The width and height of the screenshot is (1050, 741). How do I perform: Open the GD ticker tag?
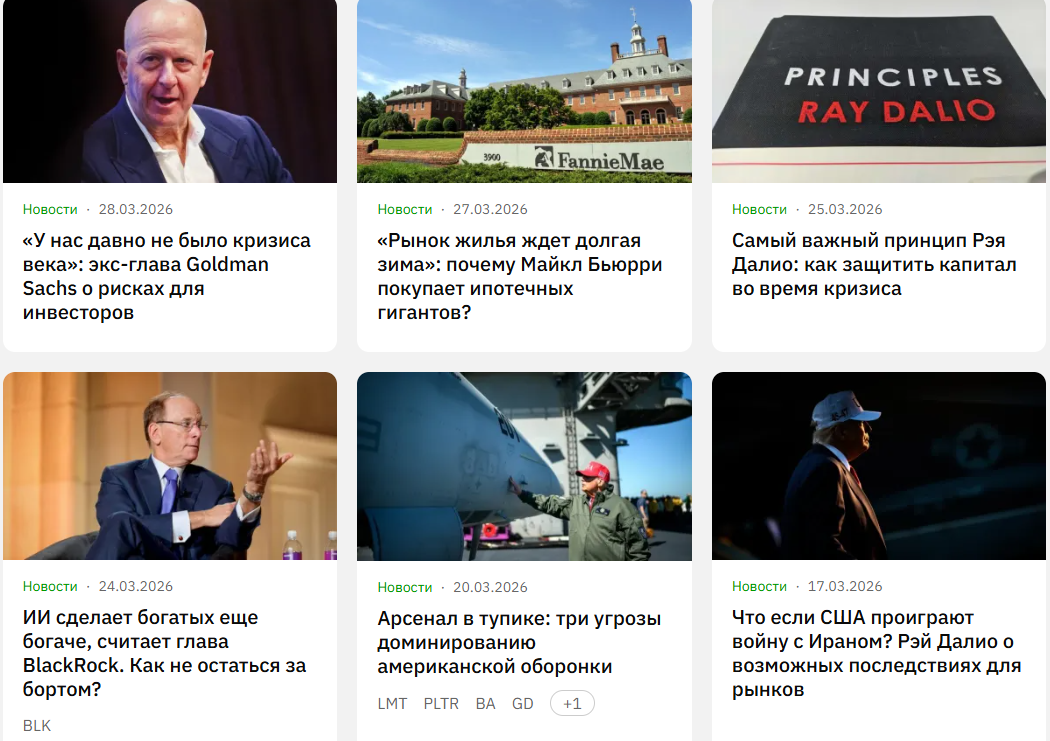pyautogui.click(x=522, y=703)
